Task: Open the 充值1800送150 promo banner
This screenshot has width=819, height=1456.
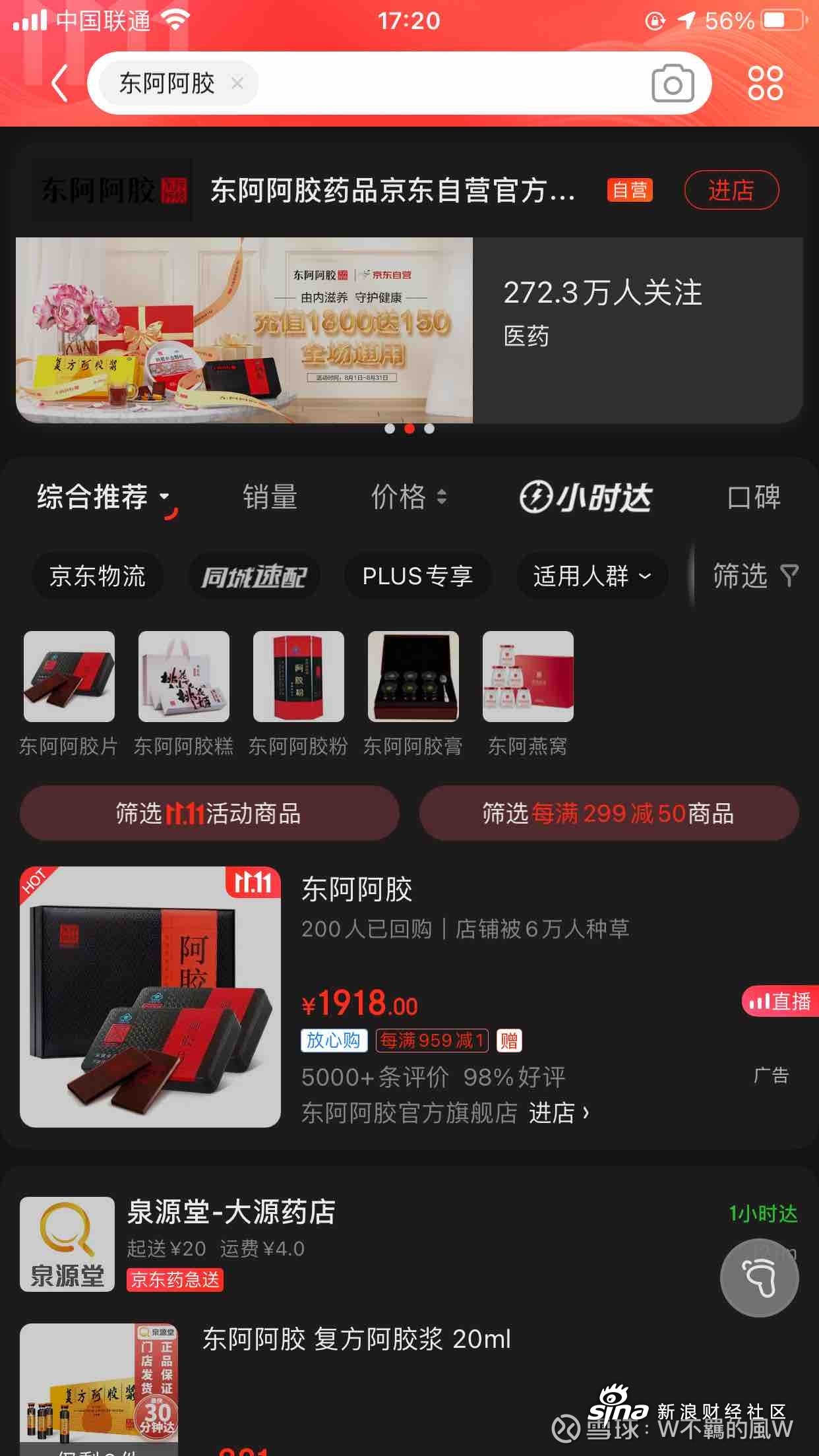Action: coord(244,330)
